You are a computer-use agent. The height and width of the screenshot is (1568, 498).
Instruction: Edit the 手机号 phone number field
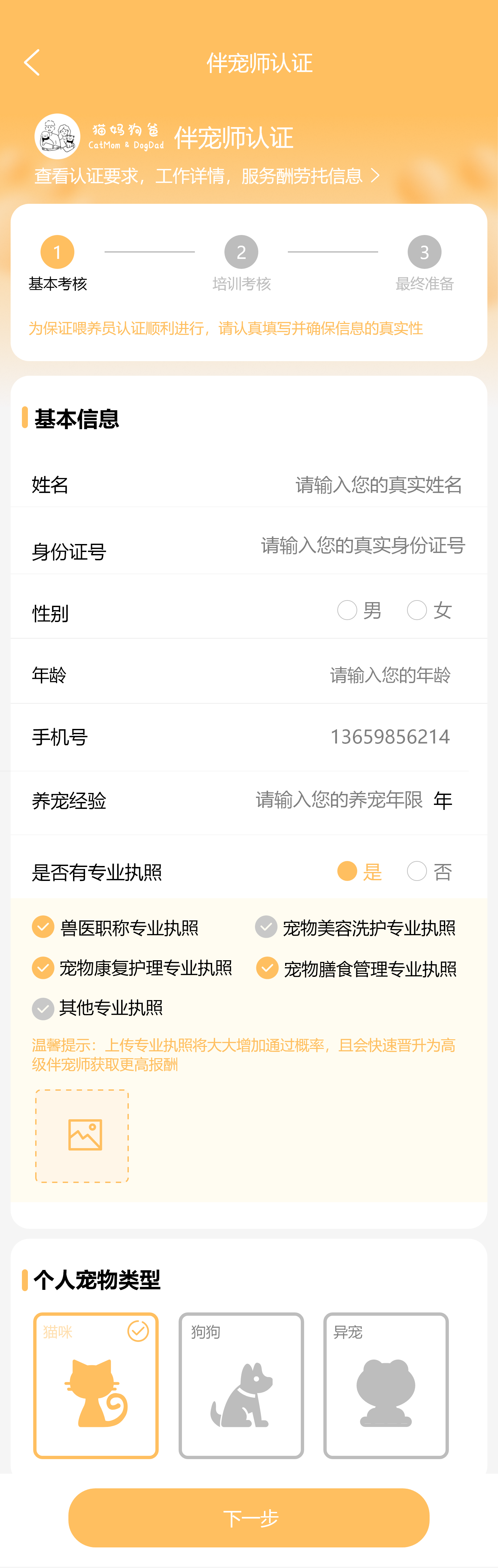(x=390, y=737)
